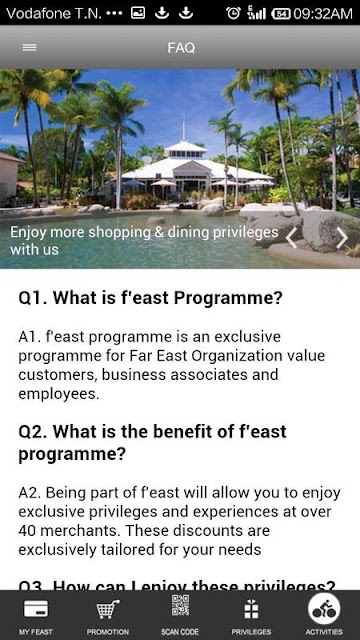Image resolution: width=360 pixels, height=640 pixels.
Task: Advance to the next banner slide
Action: [342, 238]
